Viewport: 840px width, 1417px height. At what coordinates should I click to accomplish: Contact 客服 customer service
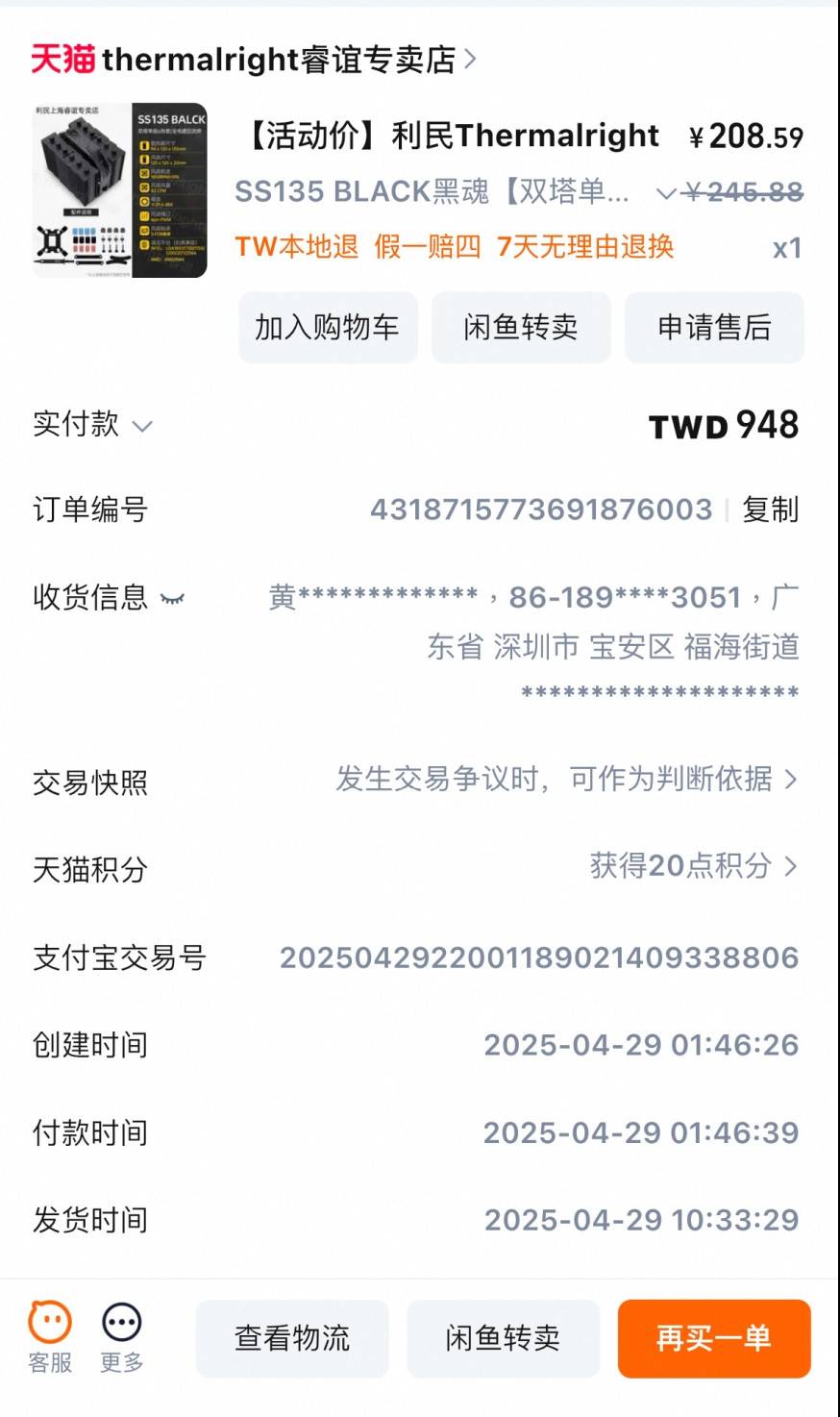pyautogui.click(x=50, y=1337)
